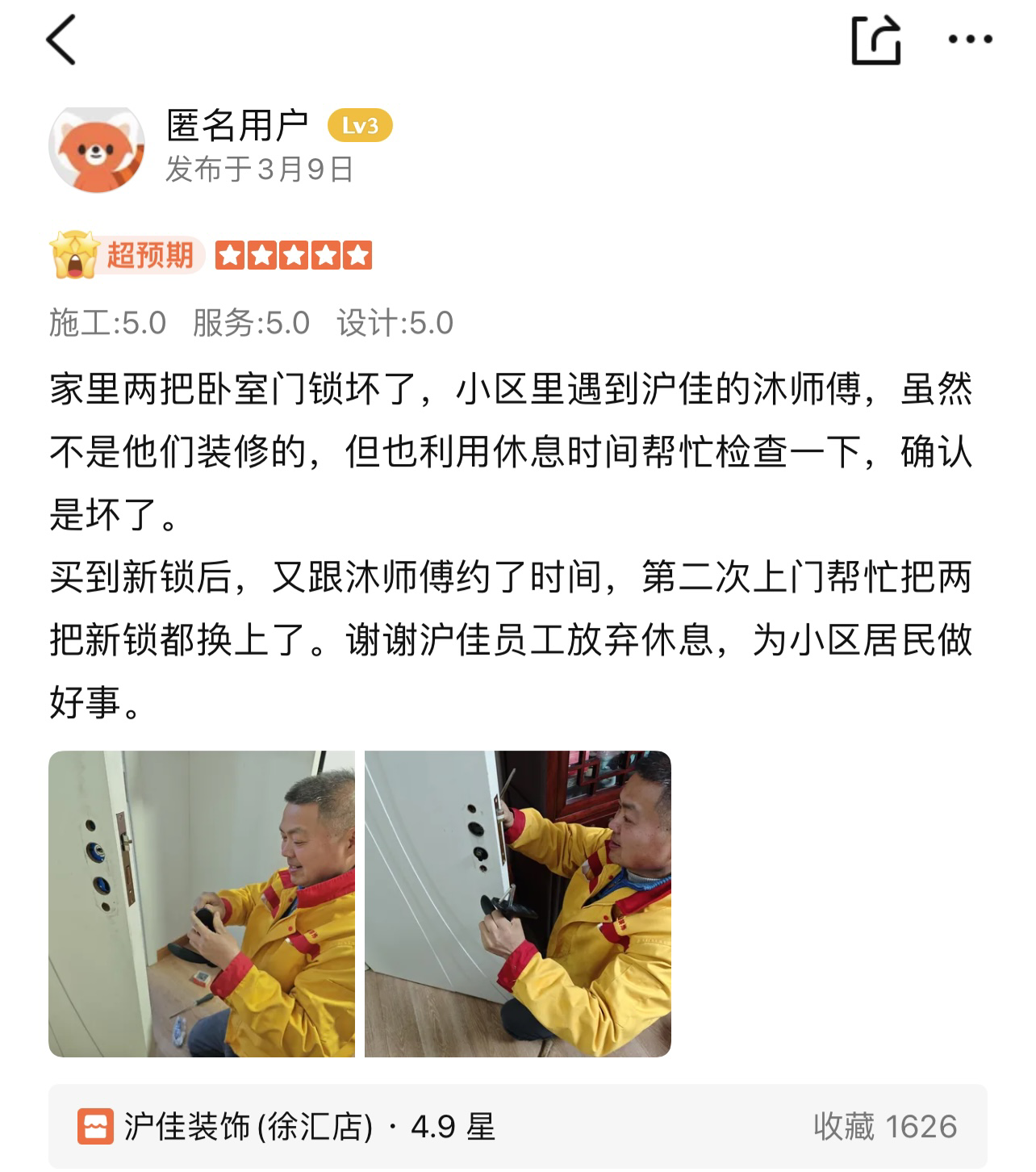Open the 沪佳装饰 (徐汇店) shop card
This screenshot has width=1036, height=1172.
[x=516, y=1126]
